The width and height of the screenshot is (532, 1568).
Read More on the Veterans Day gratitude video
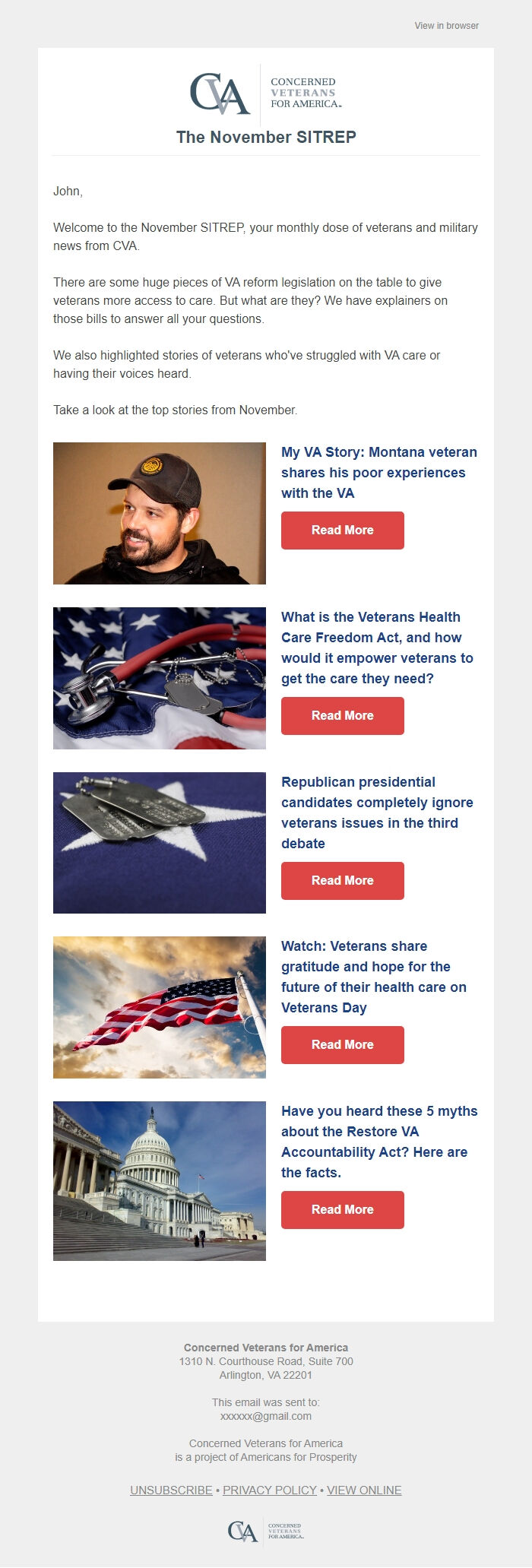point(342,1045)
